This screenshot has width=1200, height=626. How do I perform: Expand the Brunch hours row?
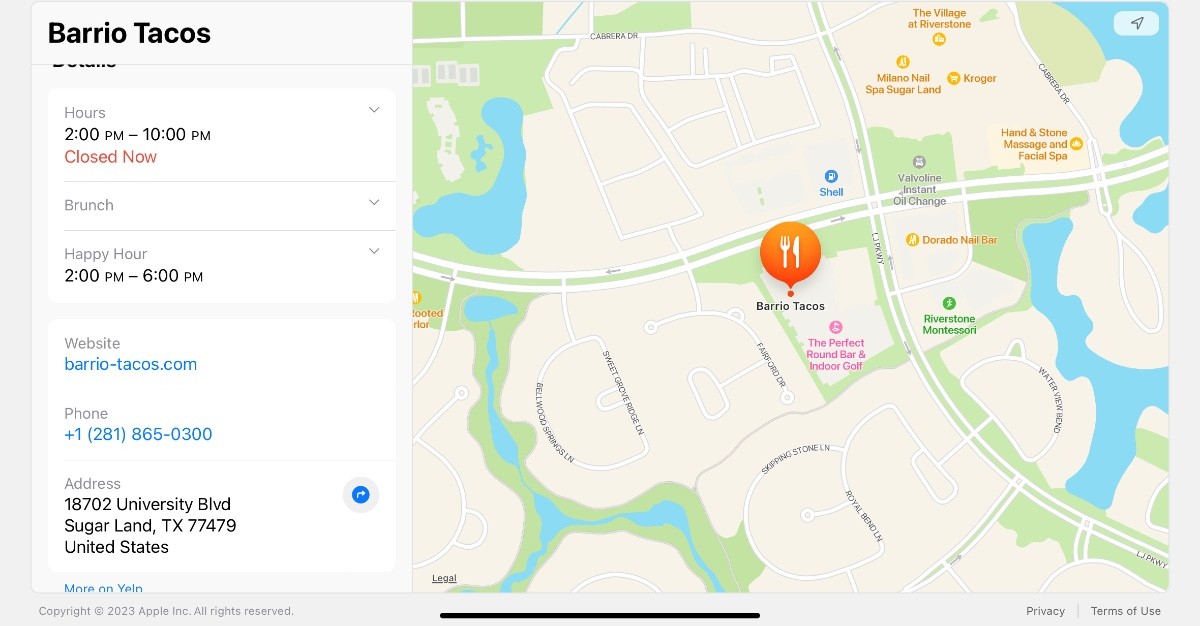(374, 203)
